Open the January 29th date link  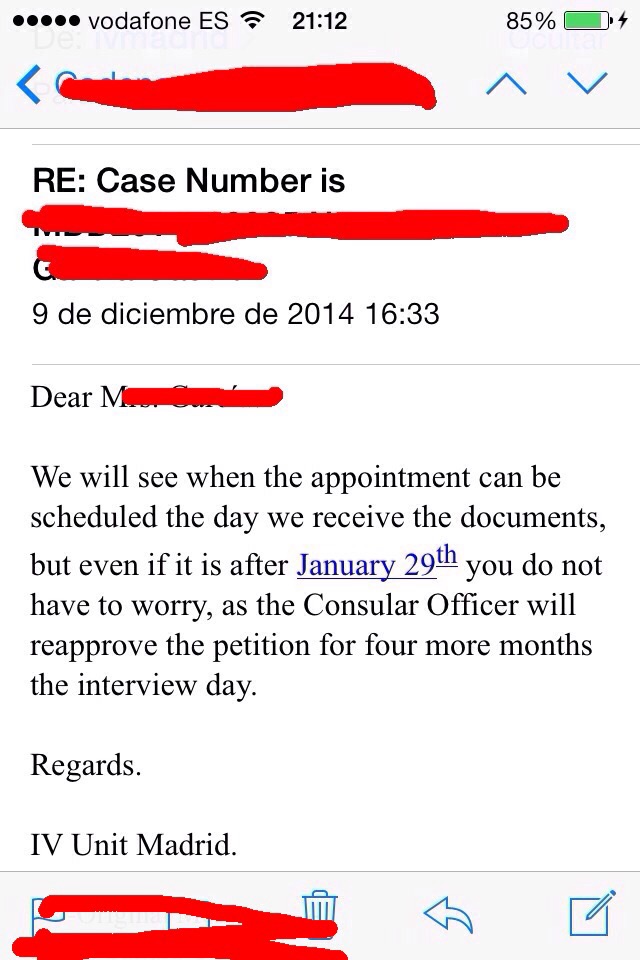pos(376,565)
